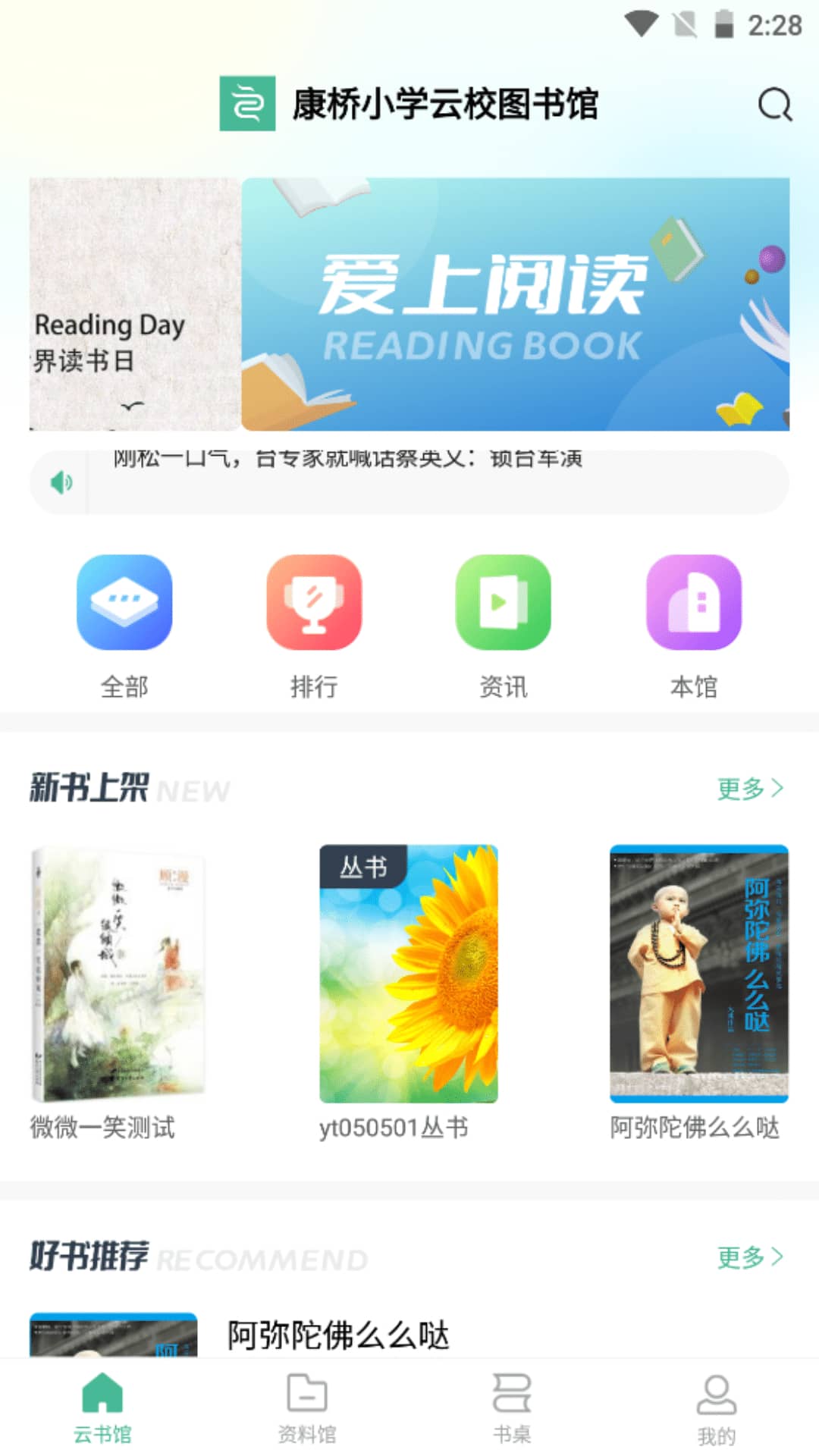Open the search icon in the header
This screenshot has width=819, height=1456.
pos(775,105)
